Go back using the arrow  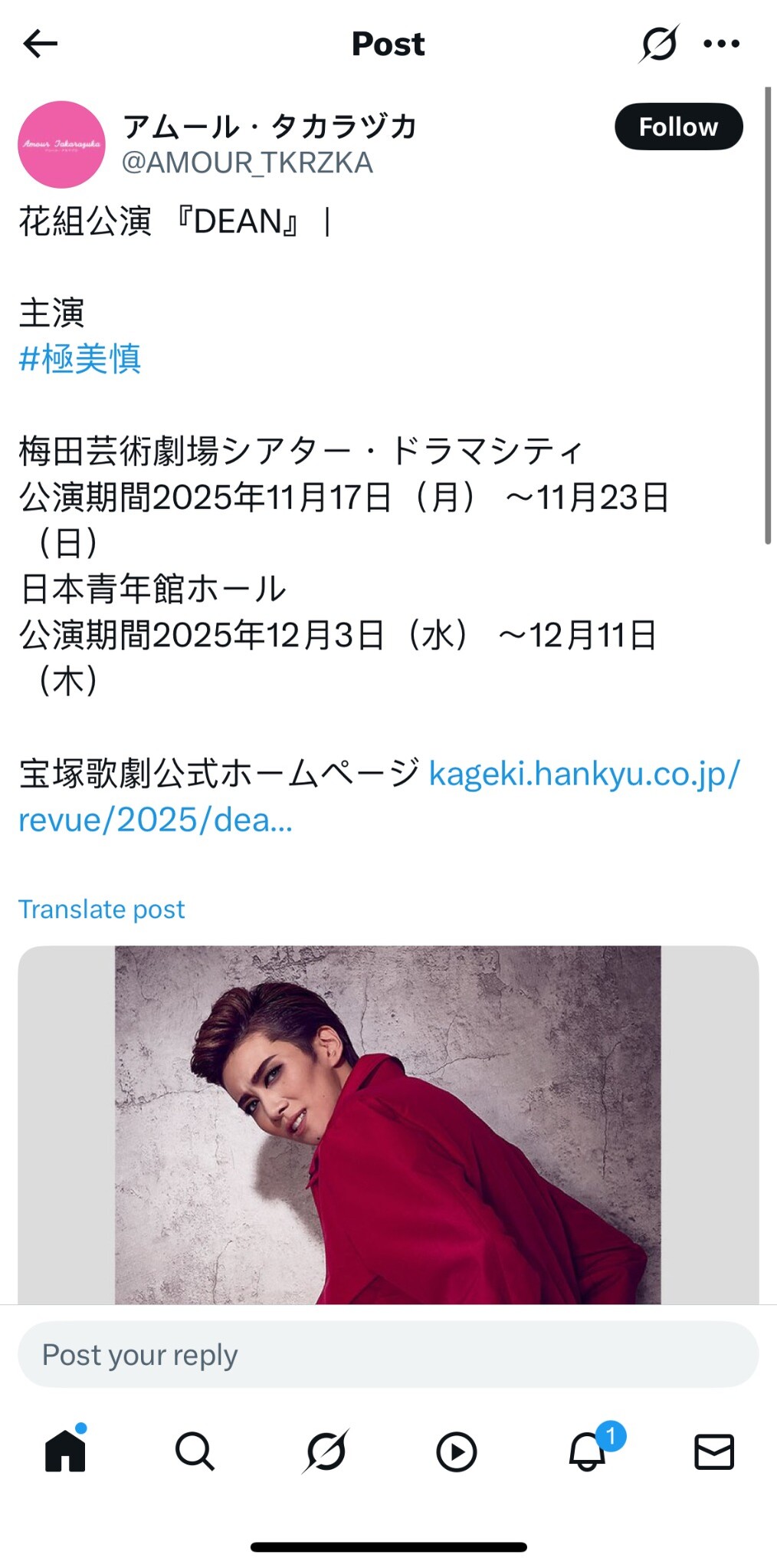[x=41, y=44]
